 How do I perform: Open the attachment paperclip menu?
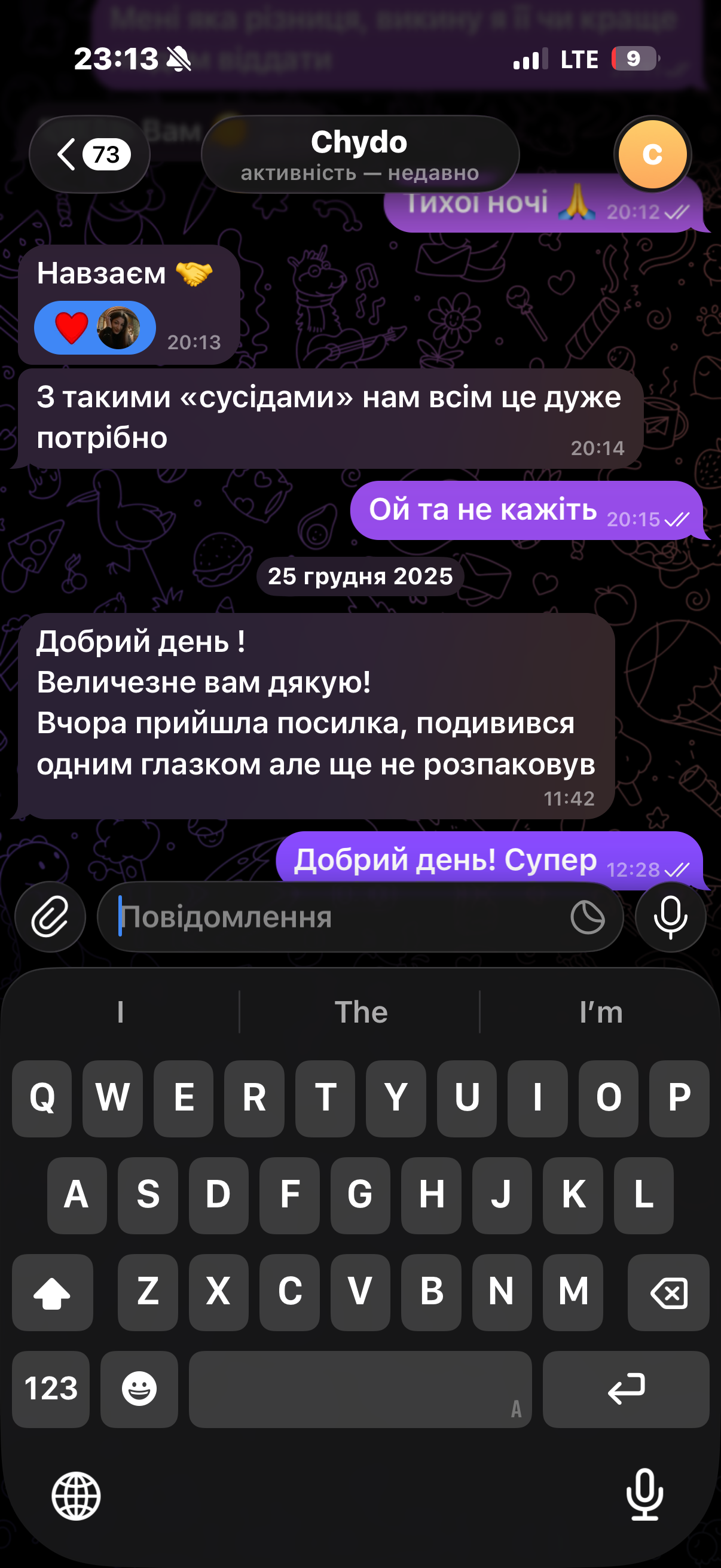click(x=50, y=916)
